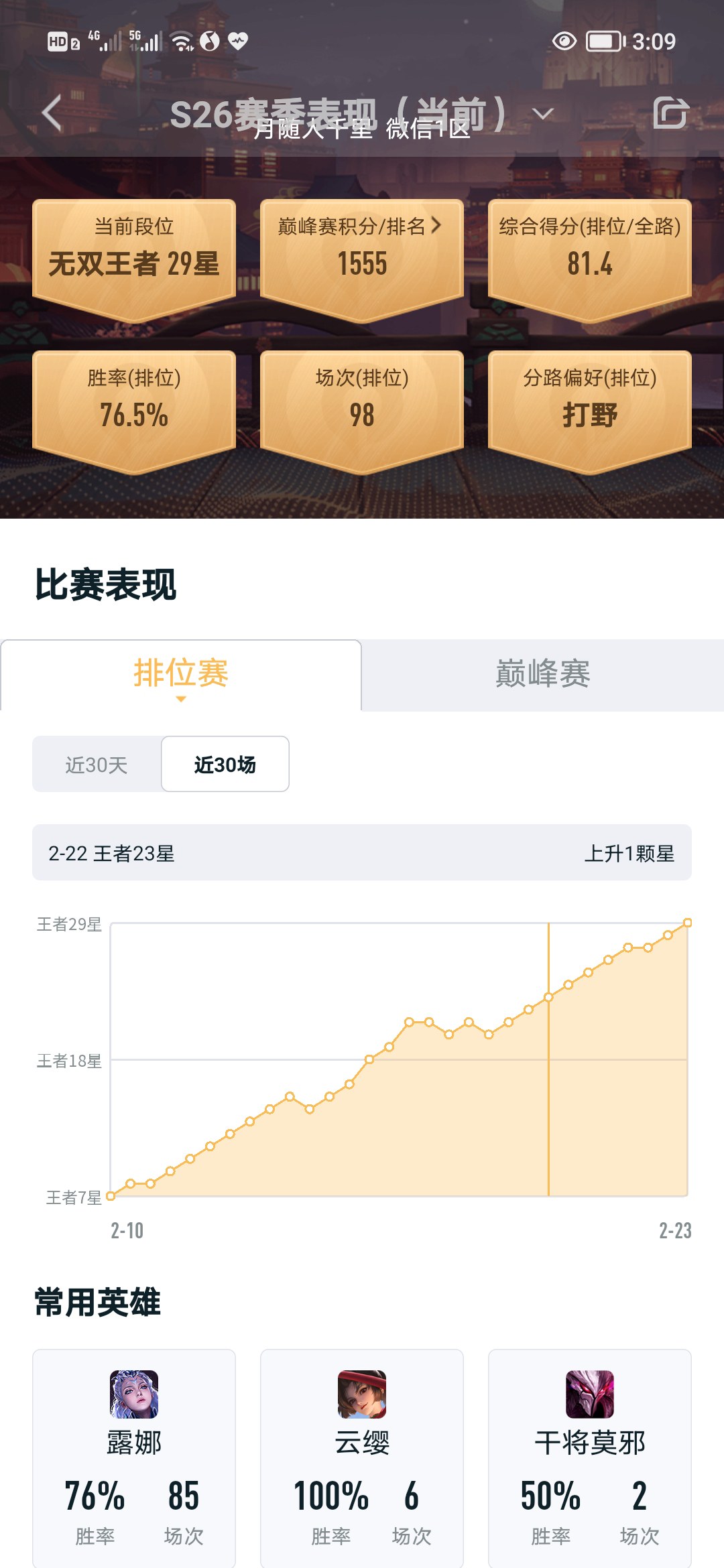
Task: Open the 干将莫邪 hero card
Action: click(590, 1458)
